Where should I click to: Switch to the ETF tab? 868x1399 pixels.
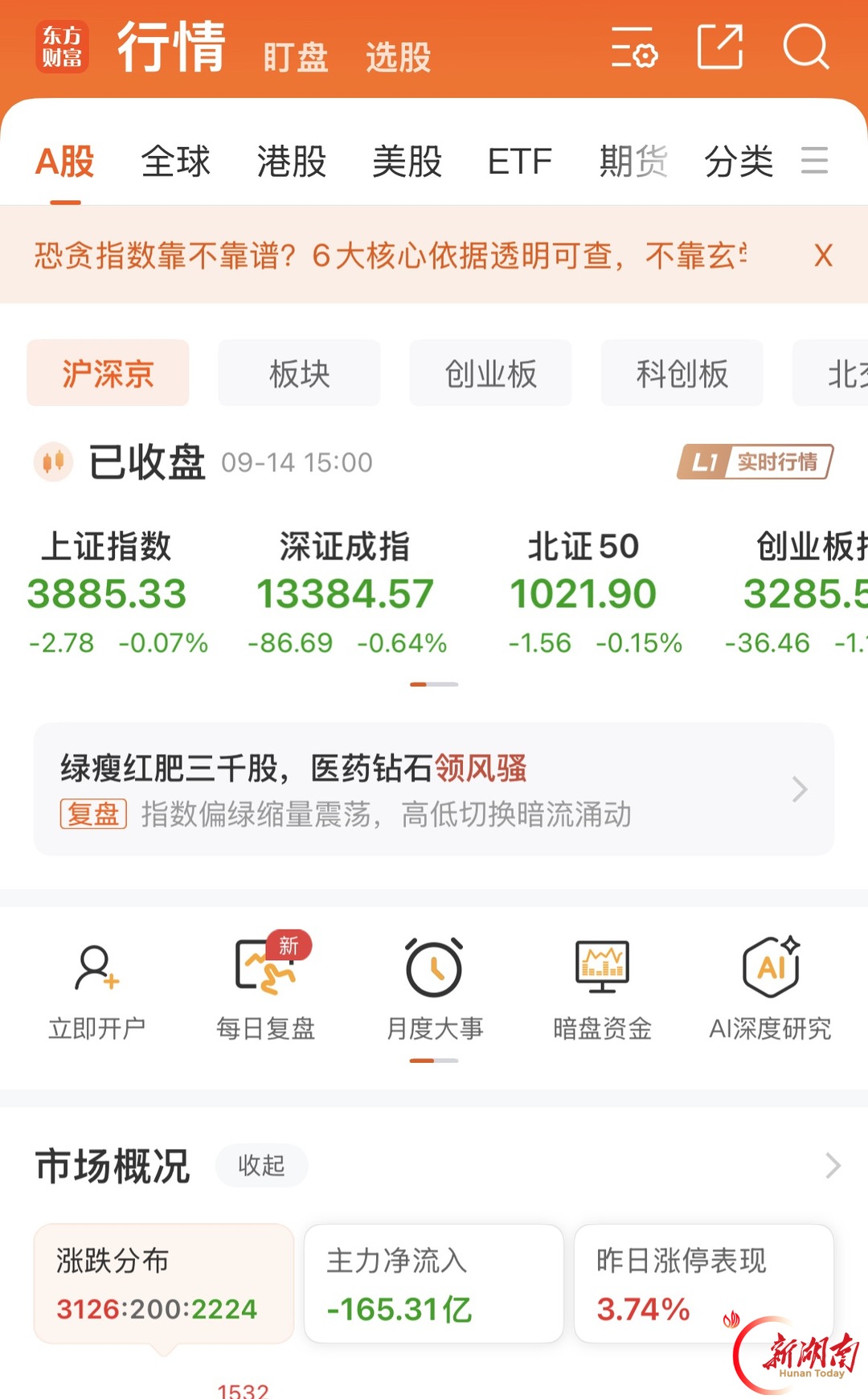(520, 161)
